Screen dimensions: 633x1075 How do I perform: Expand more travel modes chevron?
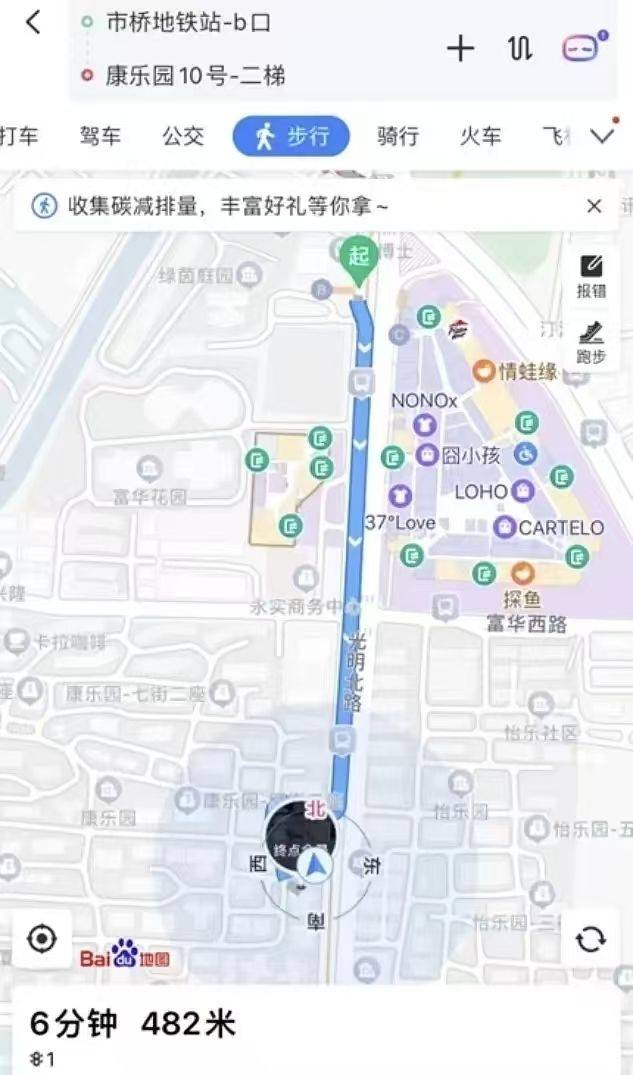(x=603, y=136)
